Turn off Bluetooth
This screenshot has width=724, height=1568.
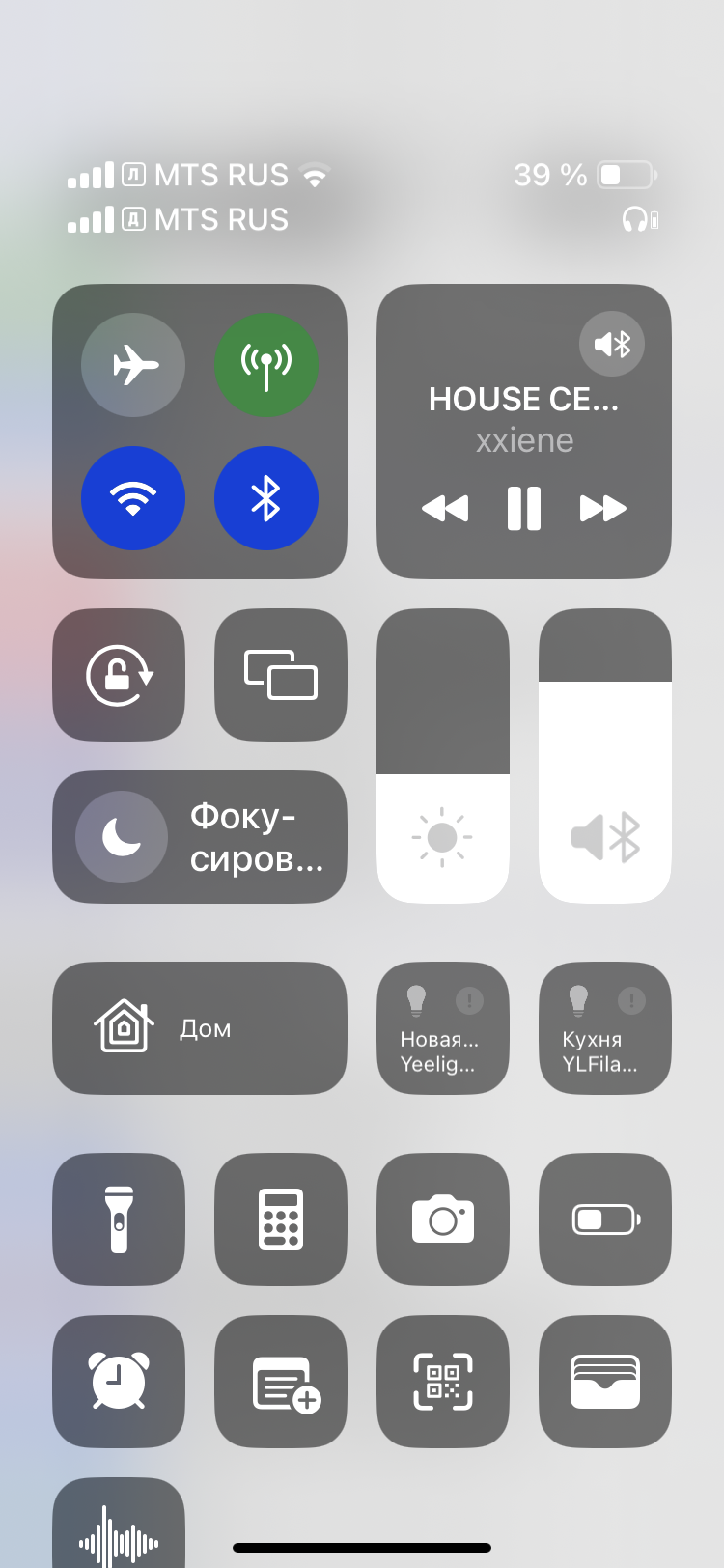[265, 498]
